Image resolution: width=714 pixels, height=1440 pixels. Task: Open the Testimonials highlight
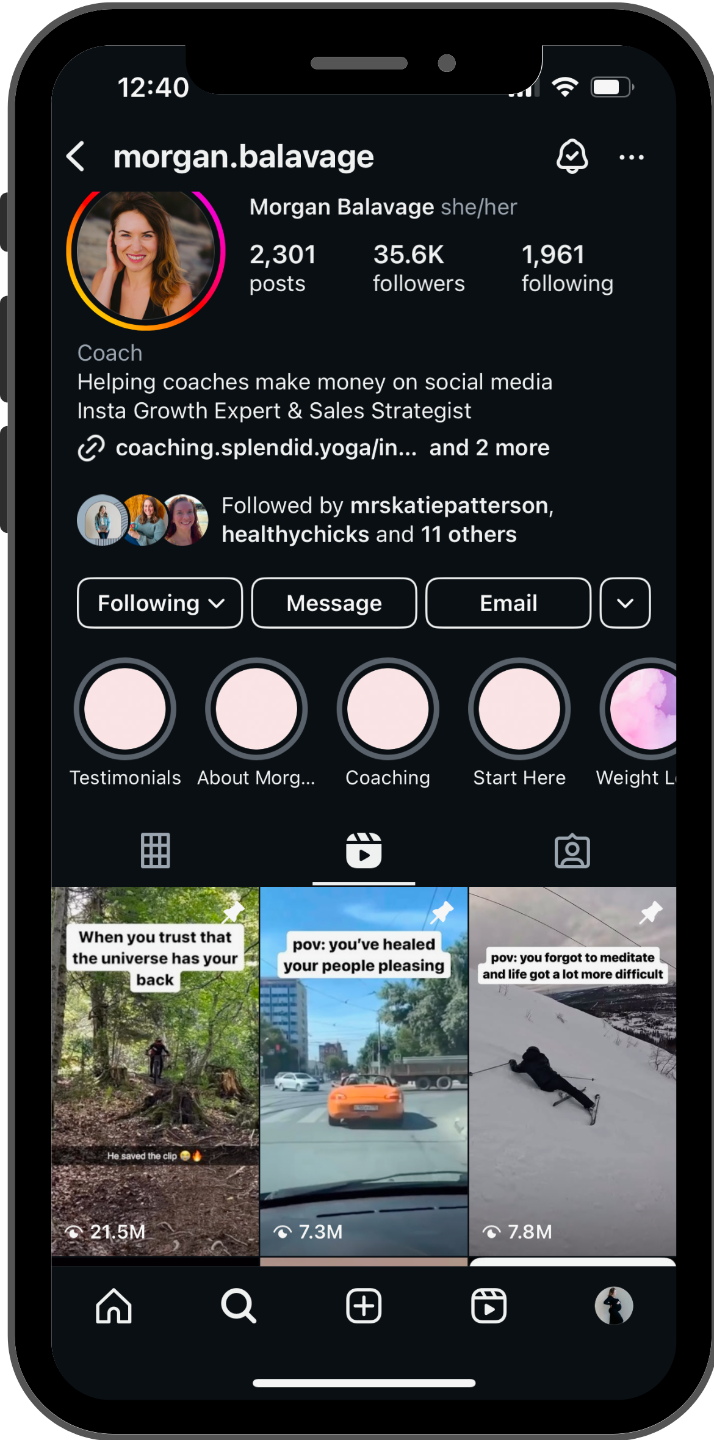tap(125, 709)
